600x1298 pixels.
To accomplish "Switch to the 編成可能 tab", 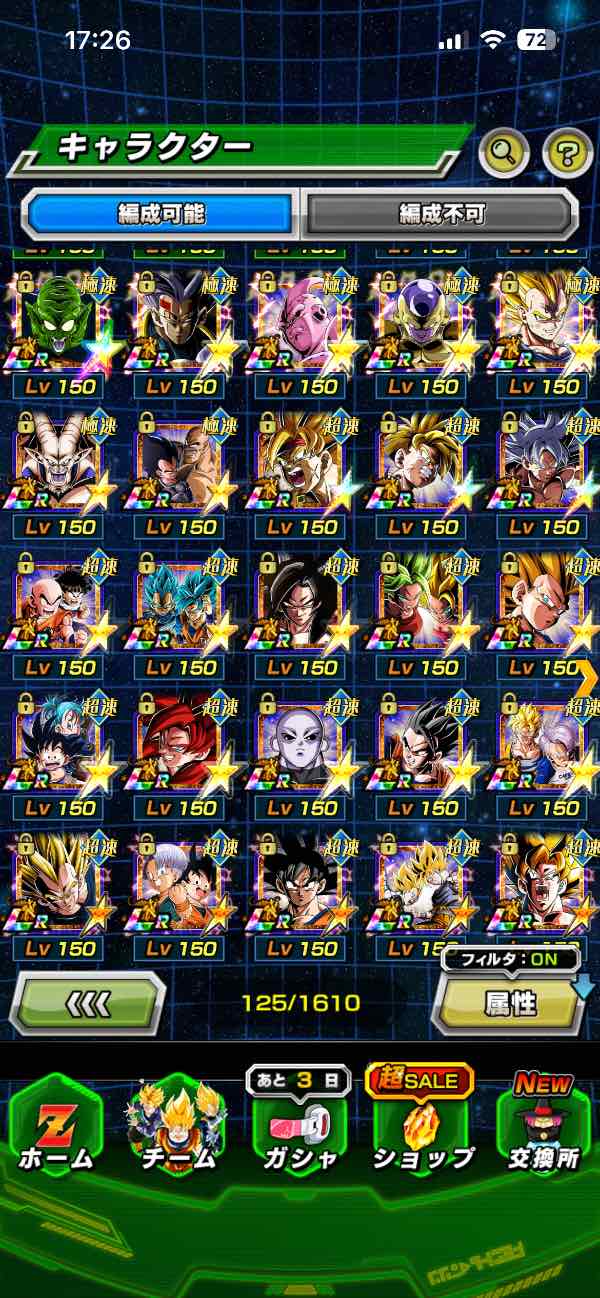I will [162, 213].
